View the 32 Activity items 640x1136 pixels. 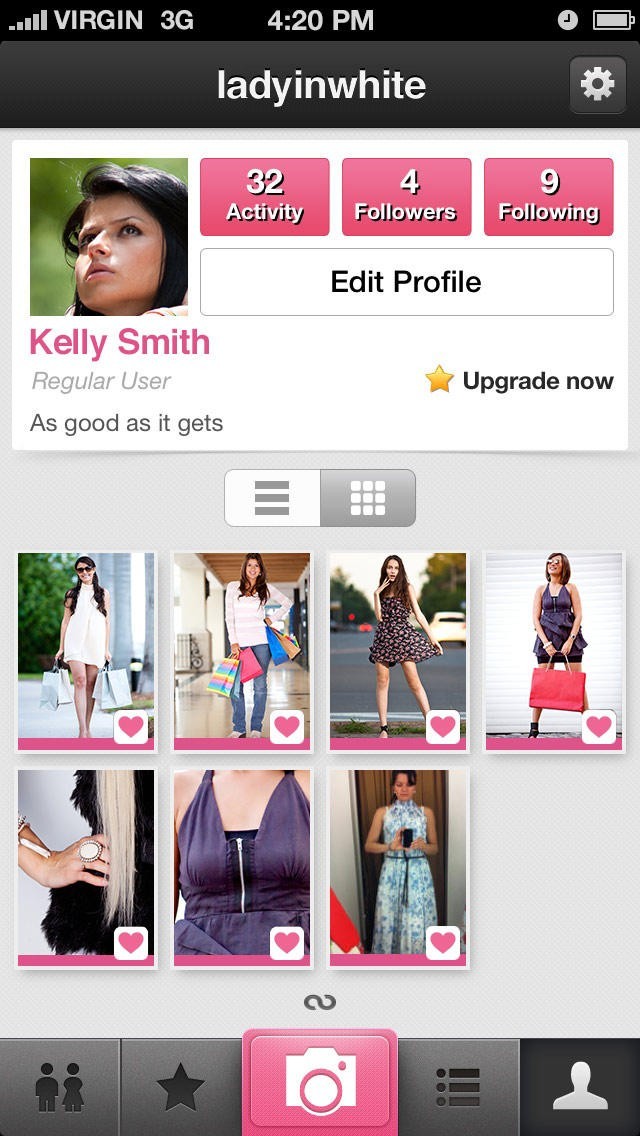coord(265,196)
